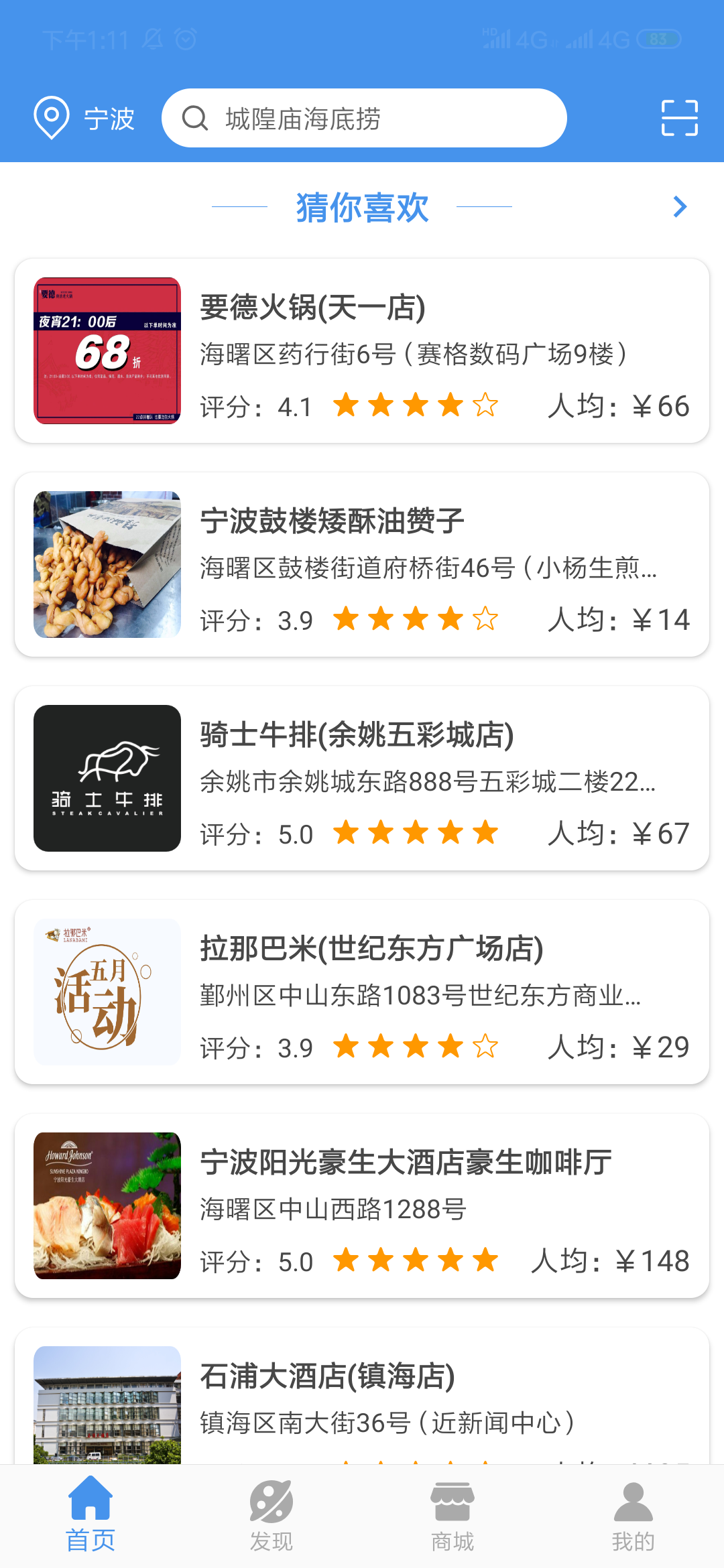The width and height of the screenshot is (724, 1568).
Task: Go to the 首页 tab
Action: pyautogui.click(x=90, y=1516)
